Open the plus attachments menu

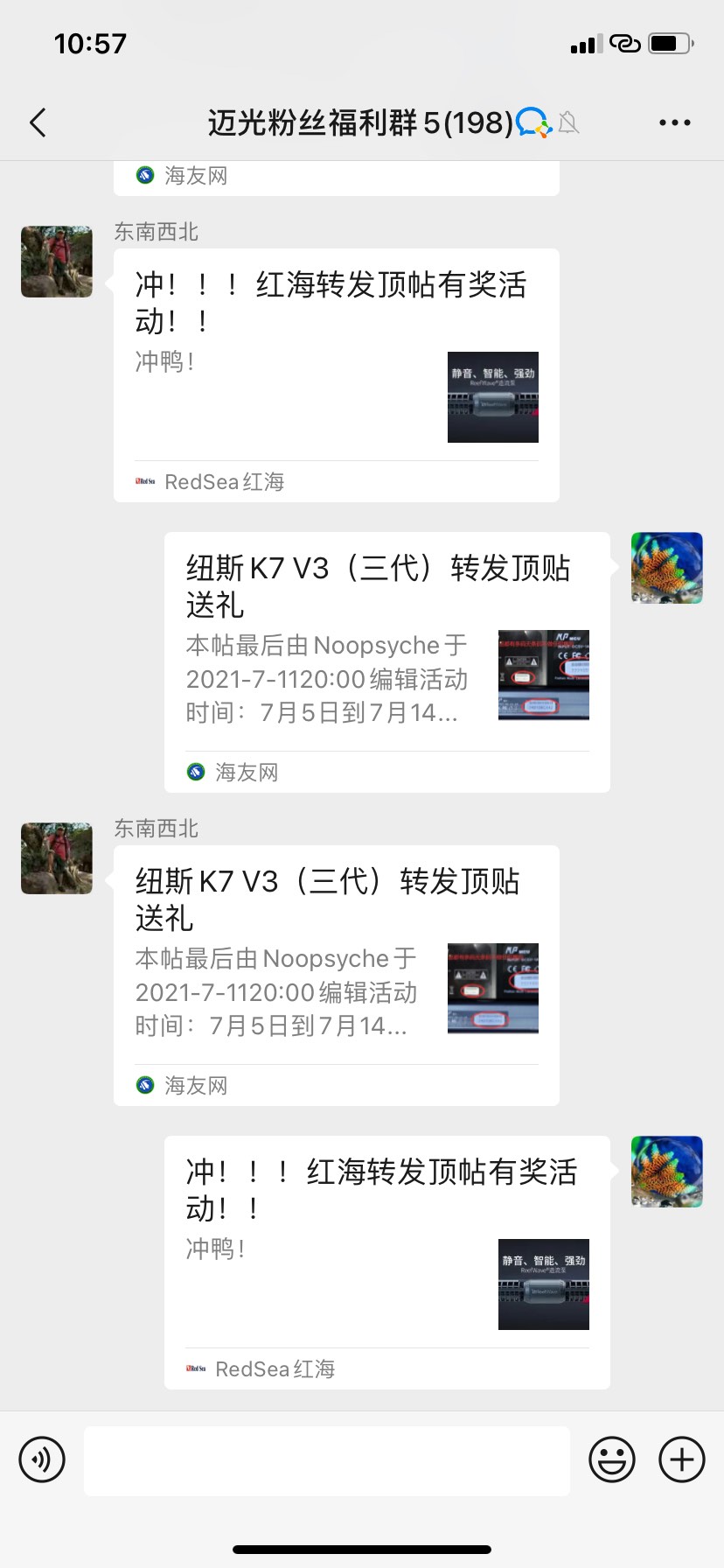[681, 1459]
